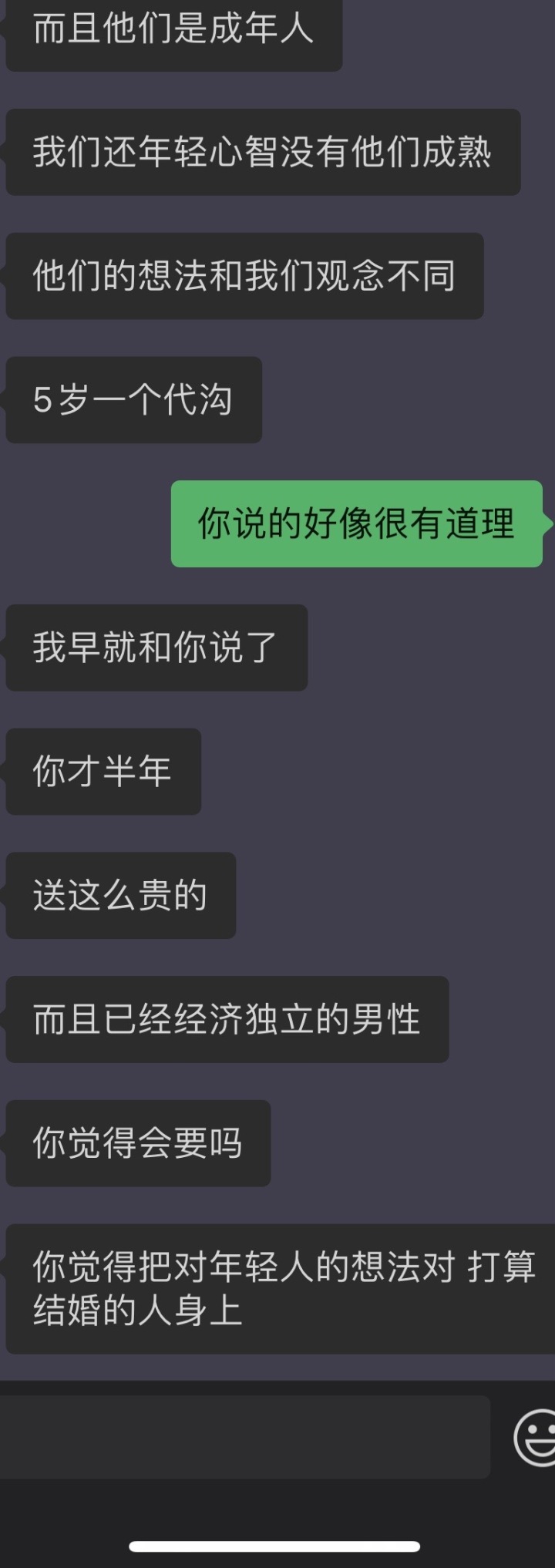
Task: Tap the bubble '我们还年轻心智没有他们成熟'
Action: point(262,153)
